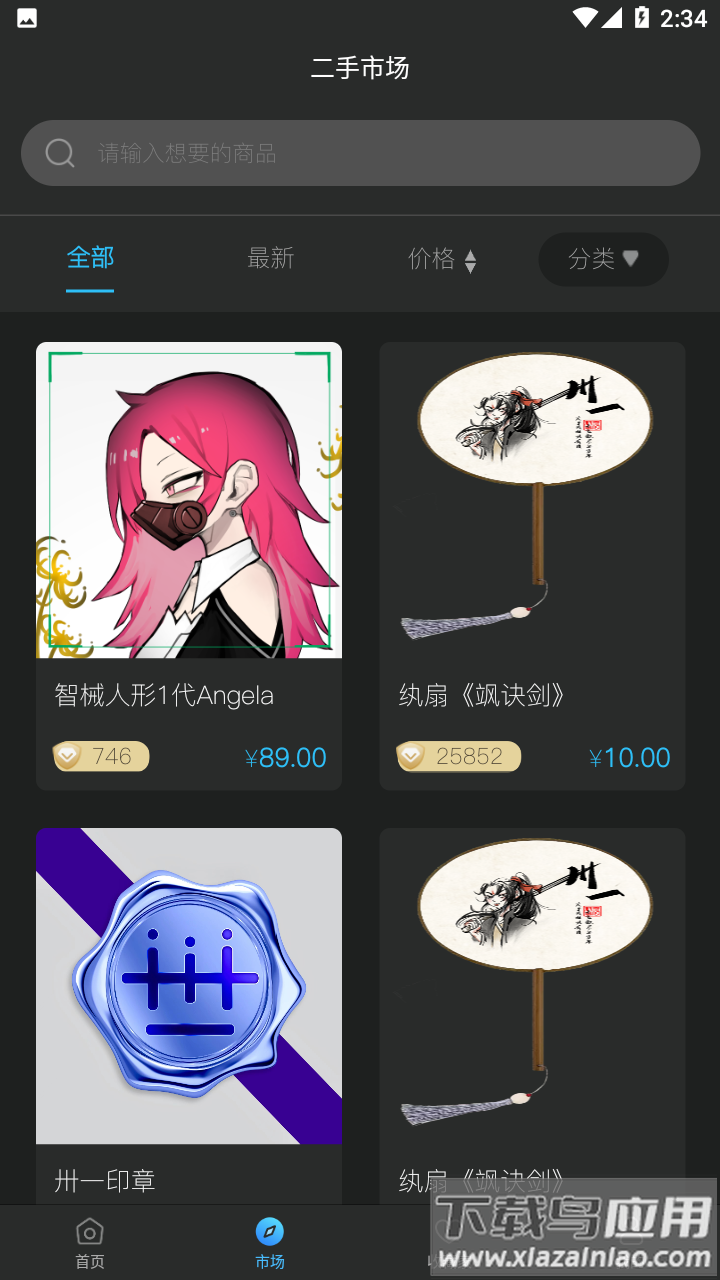This screenshot has height=1280, width=720.
Task: Go to the 首页 home tab
Action: tap(90, 1243)
